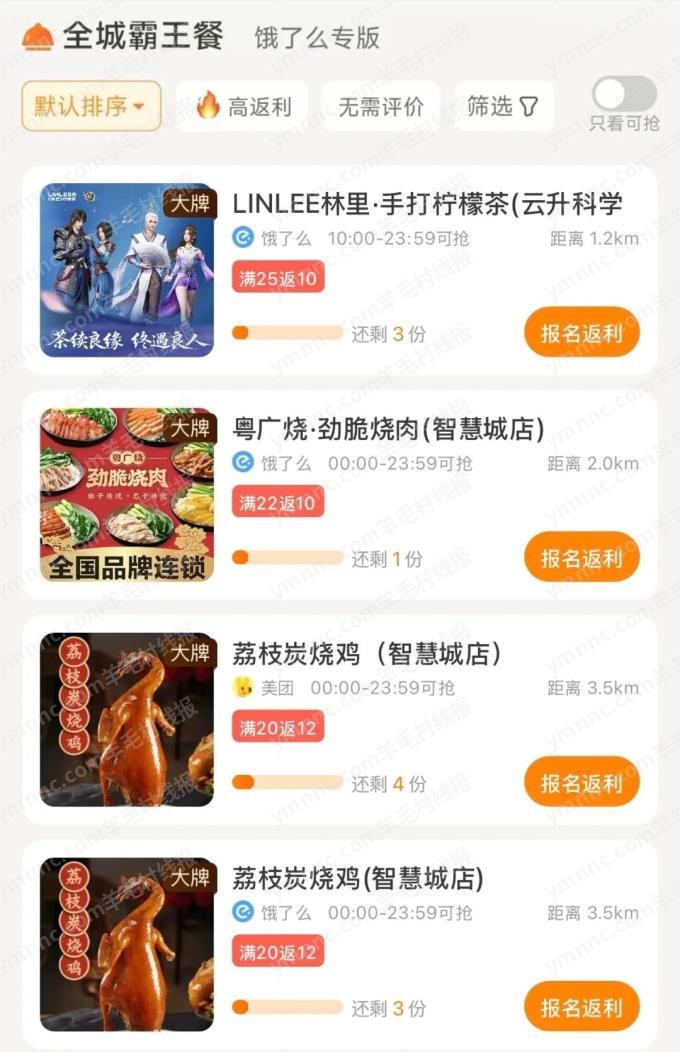Sign up for 粤广烧·劲脆烧肉 cashback via 报名返利

581,557
